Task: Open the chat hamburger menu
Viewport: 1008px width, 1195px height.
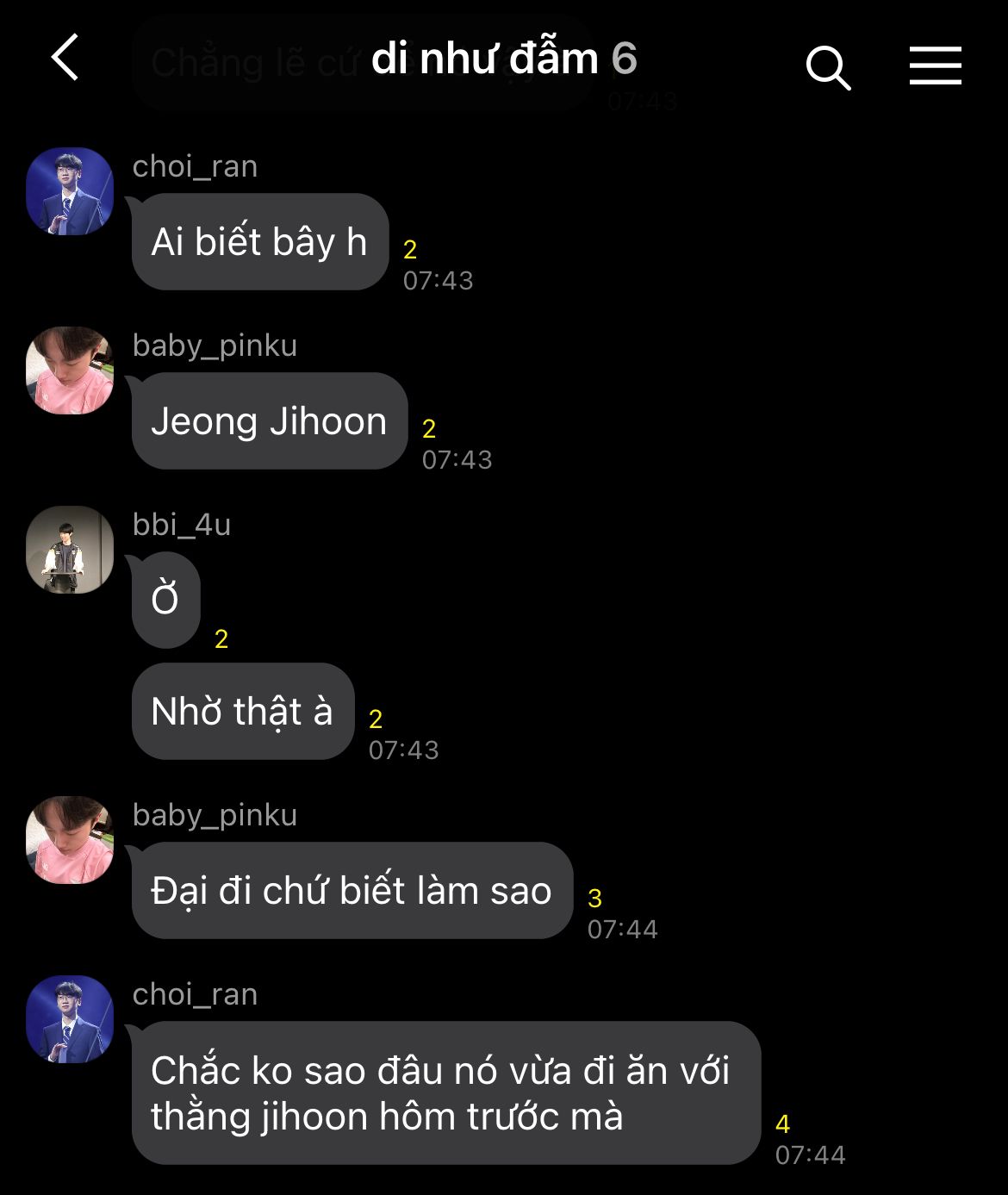Action: pos(935,65)
